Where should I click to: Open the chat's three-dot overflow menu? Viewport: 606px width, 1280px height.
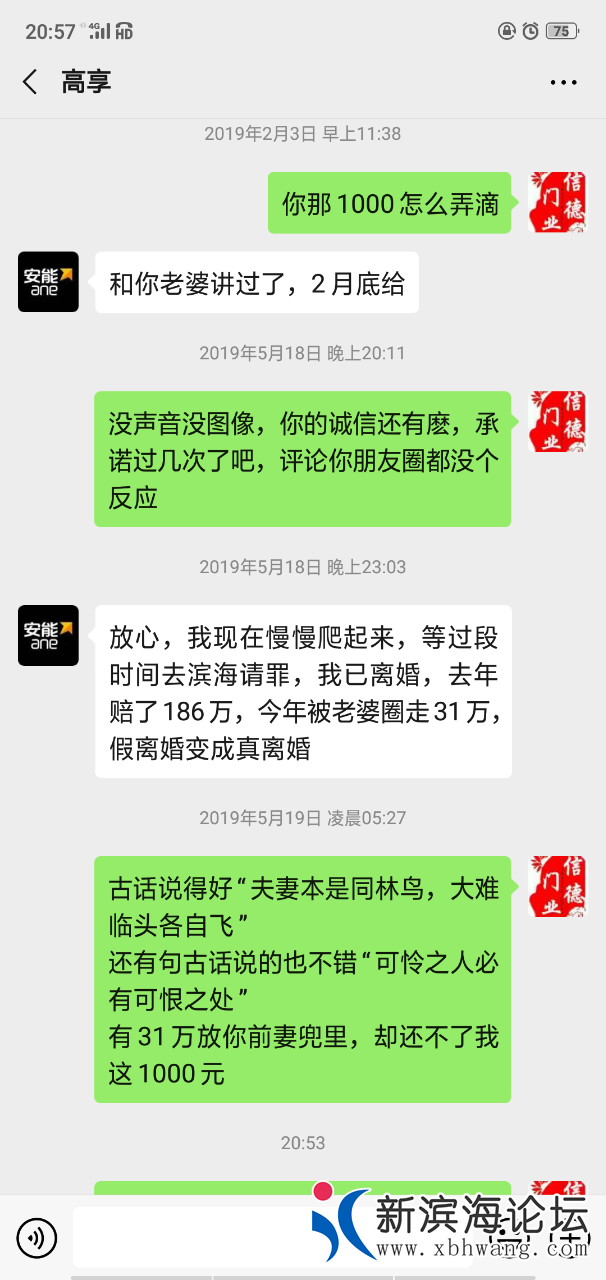pos(563,83)
